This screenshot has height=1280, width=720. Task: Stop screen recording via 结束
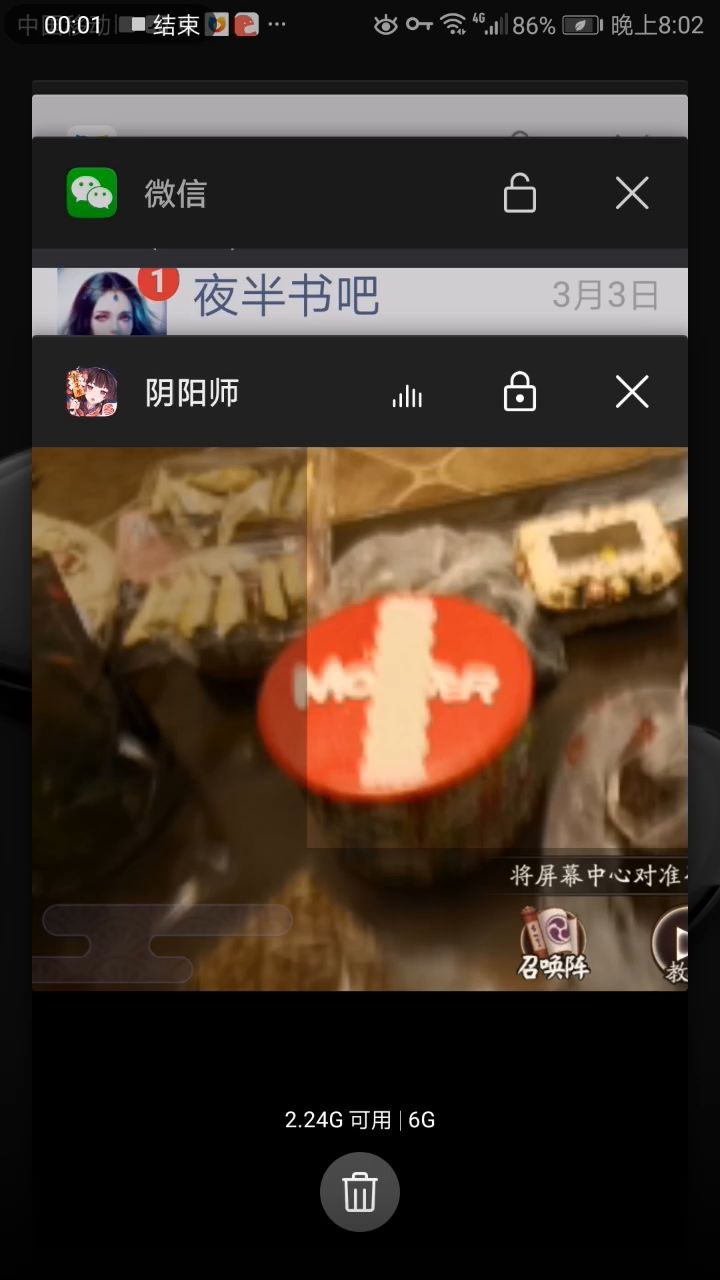click(x=166, y=26)
